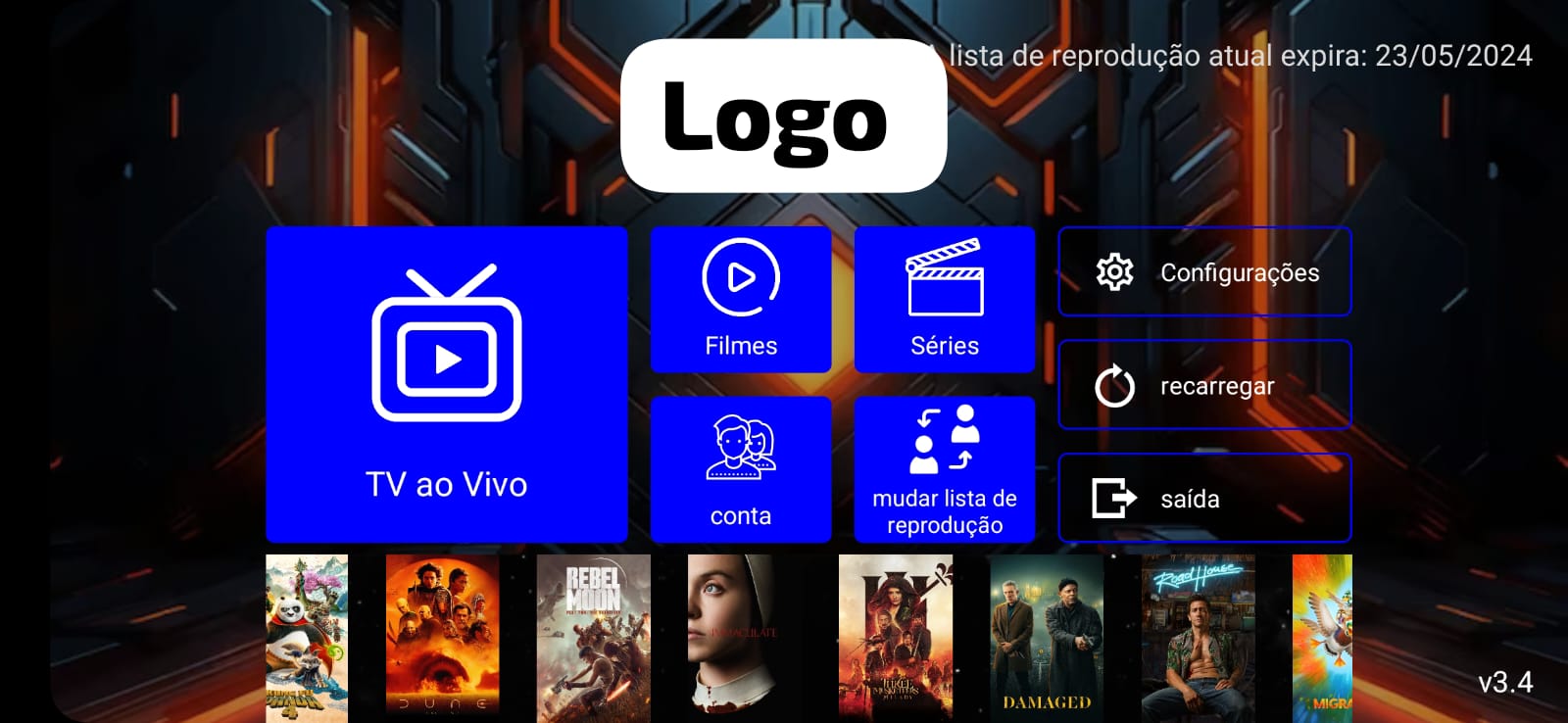
Task: Open the TV ao Vivo tile
Action: point(446,384)
